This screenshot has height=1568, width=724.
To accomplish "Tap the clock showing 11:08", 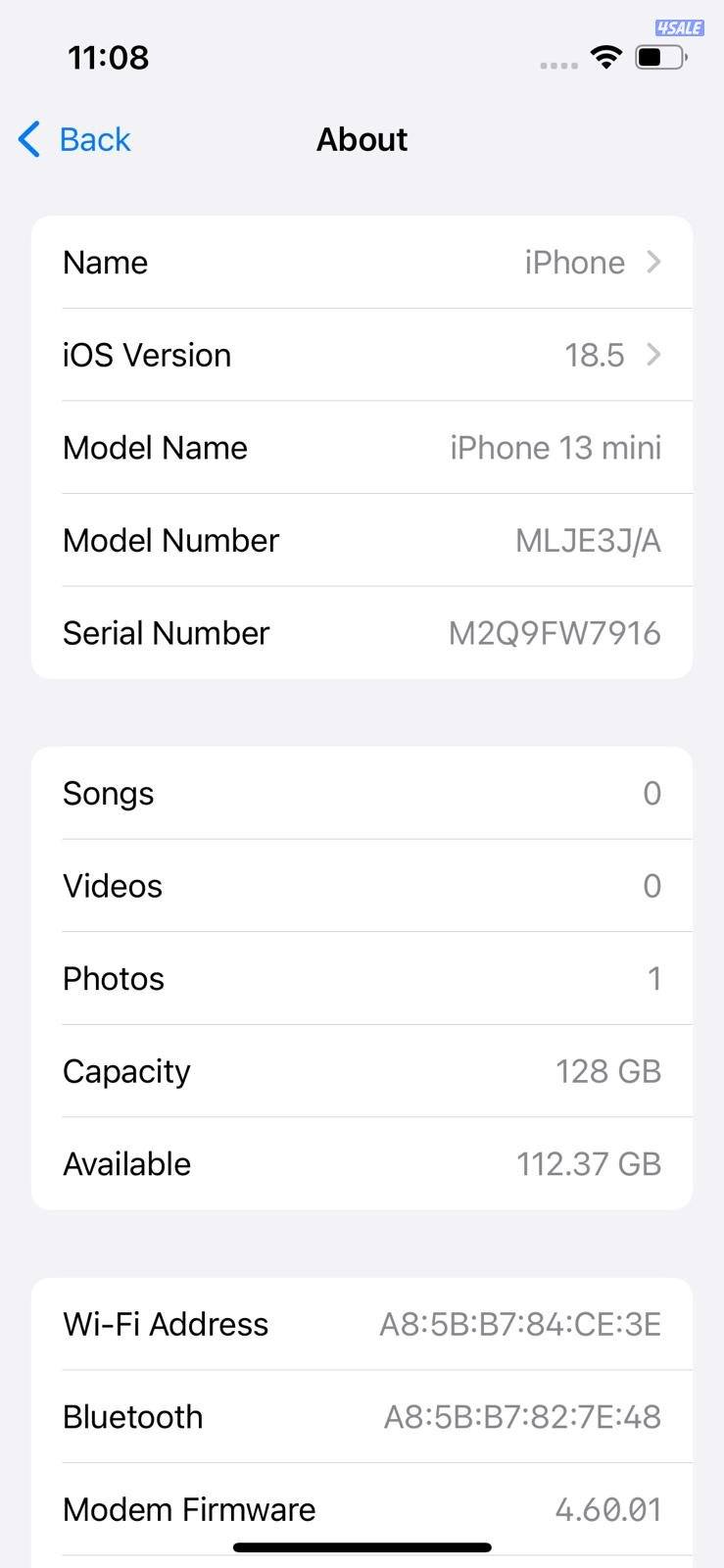I will [108, 57].
